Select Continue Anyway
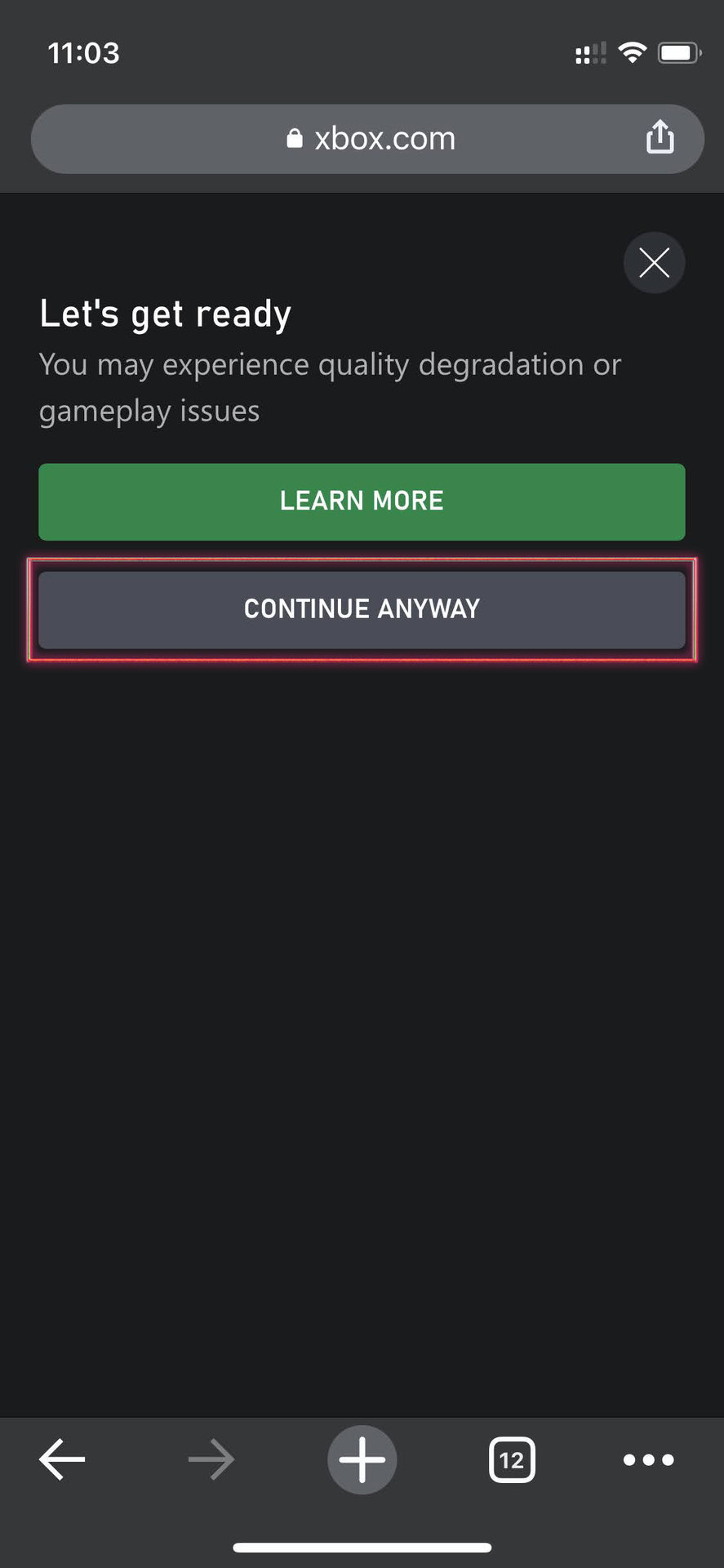The image size is (724, 1568). pos(362,609)
